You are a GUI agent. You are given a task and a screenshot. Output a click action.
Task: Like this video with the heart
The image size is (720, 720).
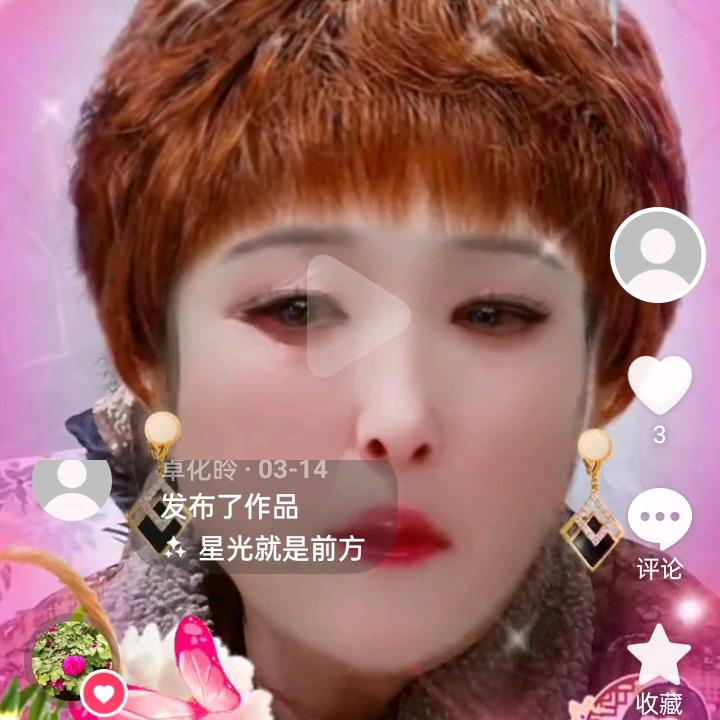coord(659,386)
